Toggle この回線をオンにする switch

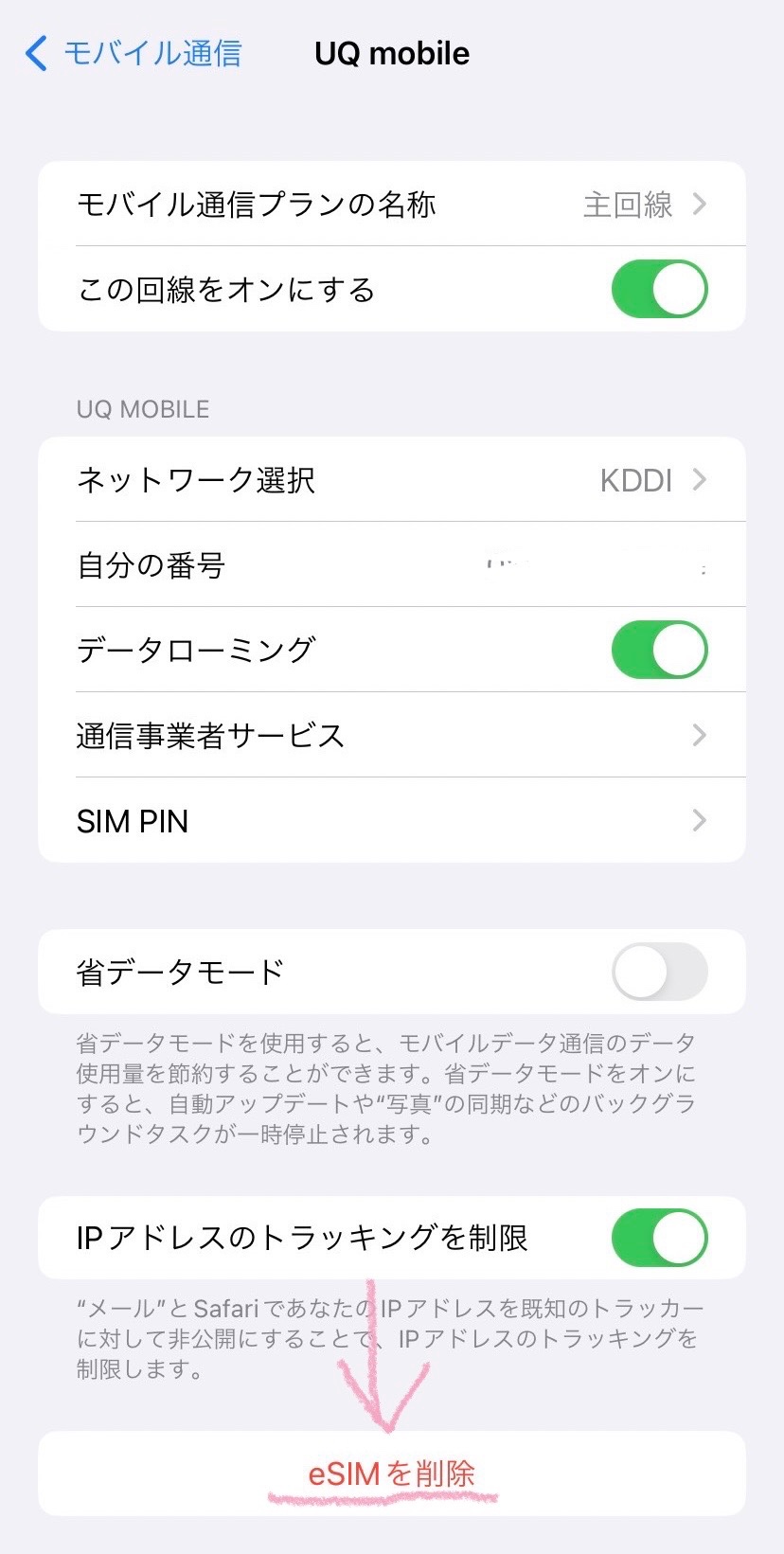(659, 290)
